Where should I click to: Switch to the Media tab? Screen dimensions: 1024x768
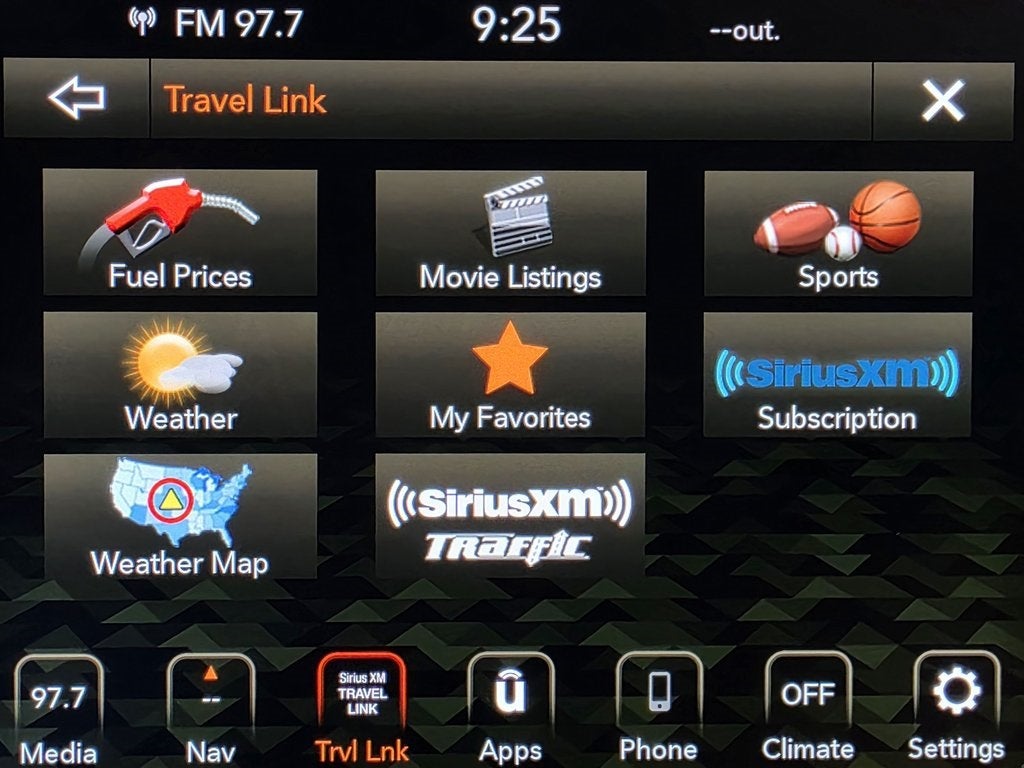59,710
